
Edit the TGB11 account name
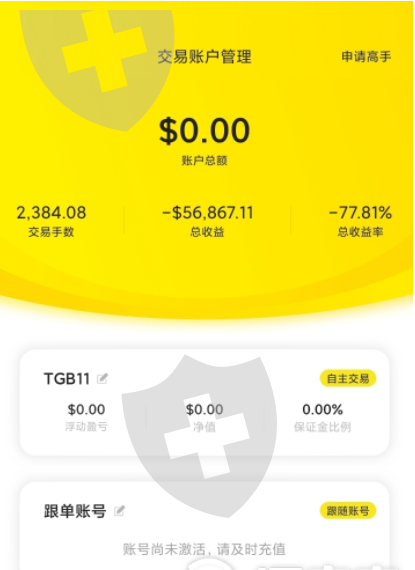102,378
